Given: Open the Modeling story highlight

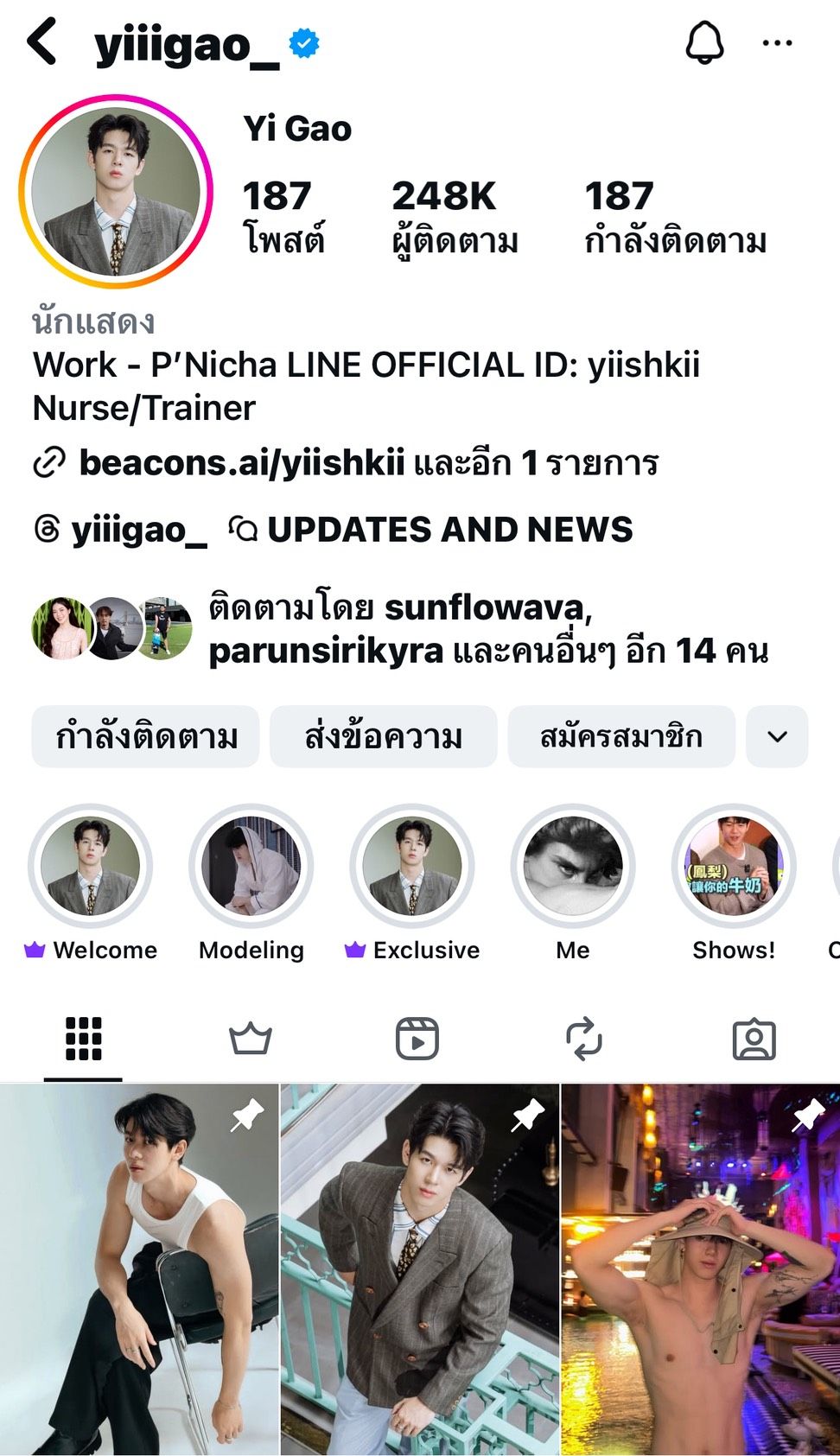Looking at the screenshot, I should 251,867.
